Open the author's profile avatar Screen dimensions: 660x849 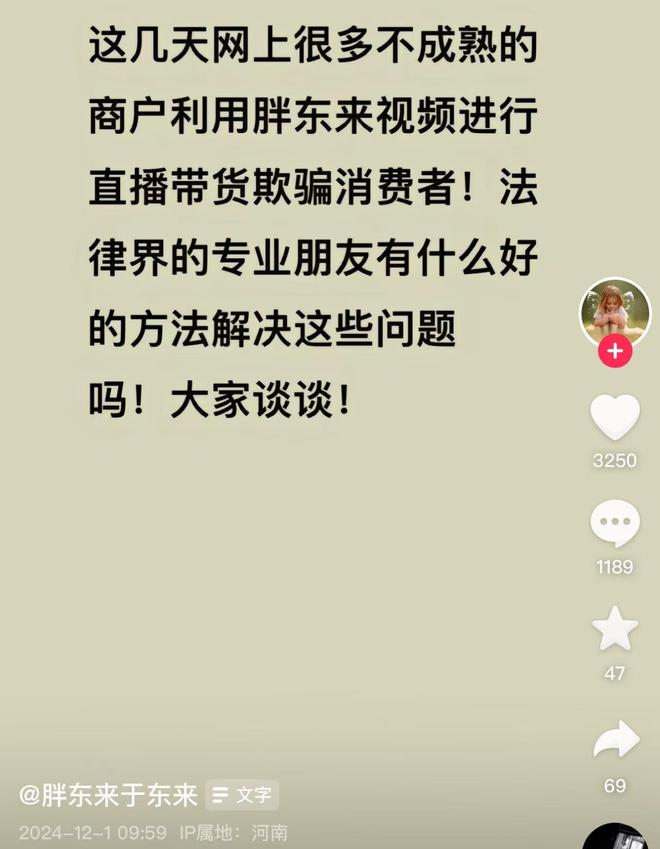[615, 311]
